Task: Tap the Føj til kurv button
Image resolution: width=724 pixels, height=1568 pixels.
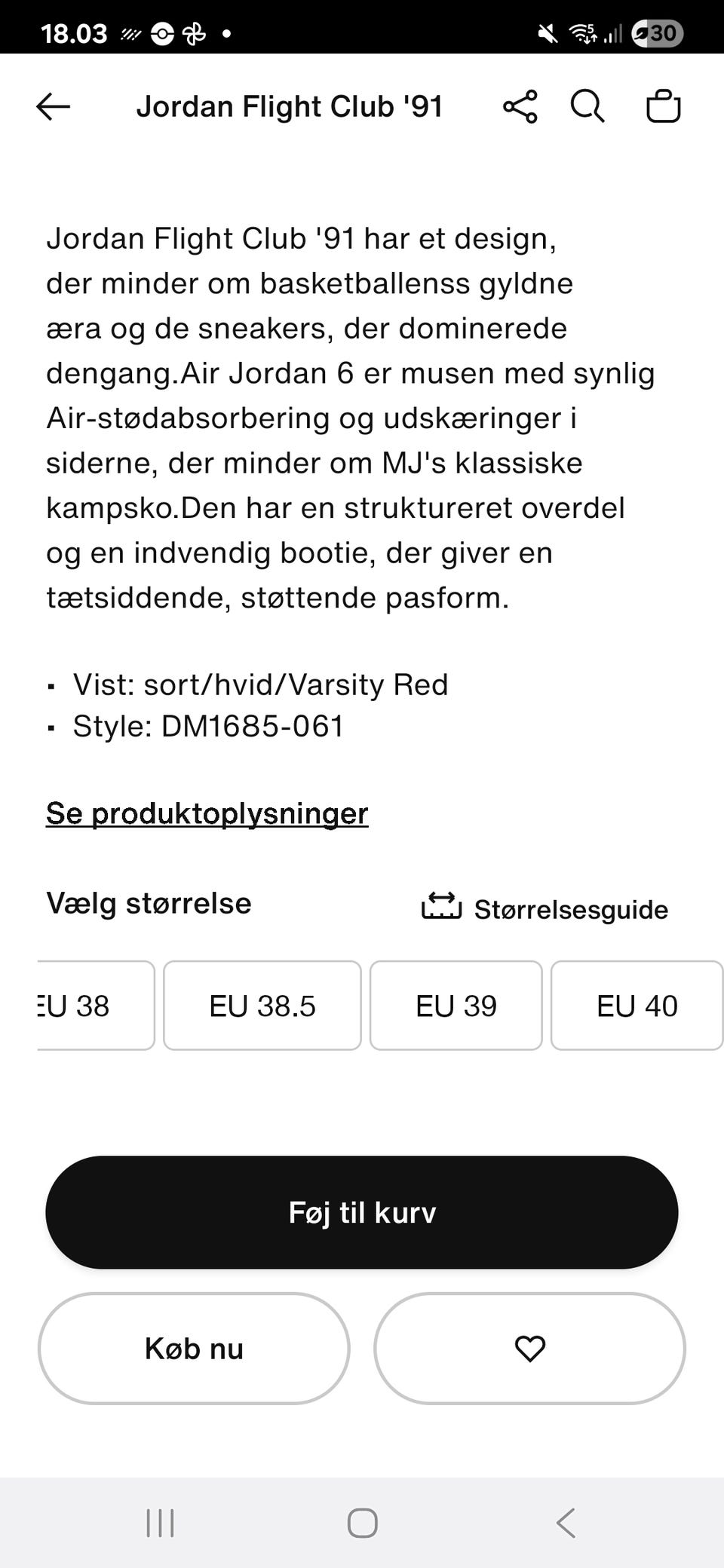Action: 362,1213
